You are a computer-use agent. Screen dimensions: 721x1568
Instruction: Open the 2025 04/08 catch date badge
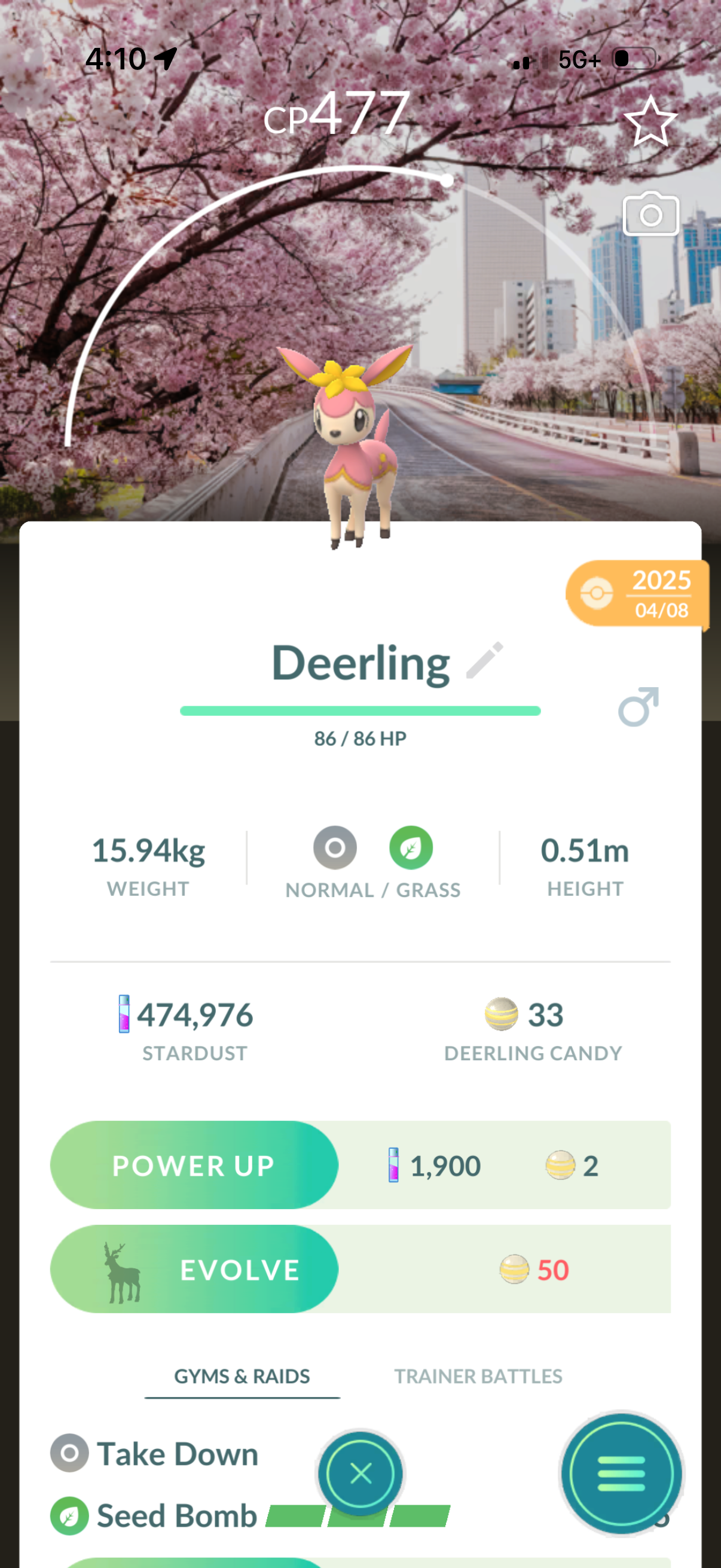637,593
